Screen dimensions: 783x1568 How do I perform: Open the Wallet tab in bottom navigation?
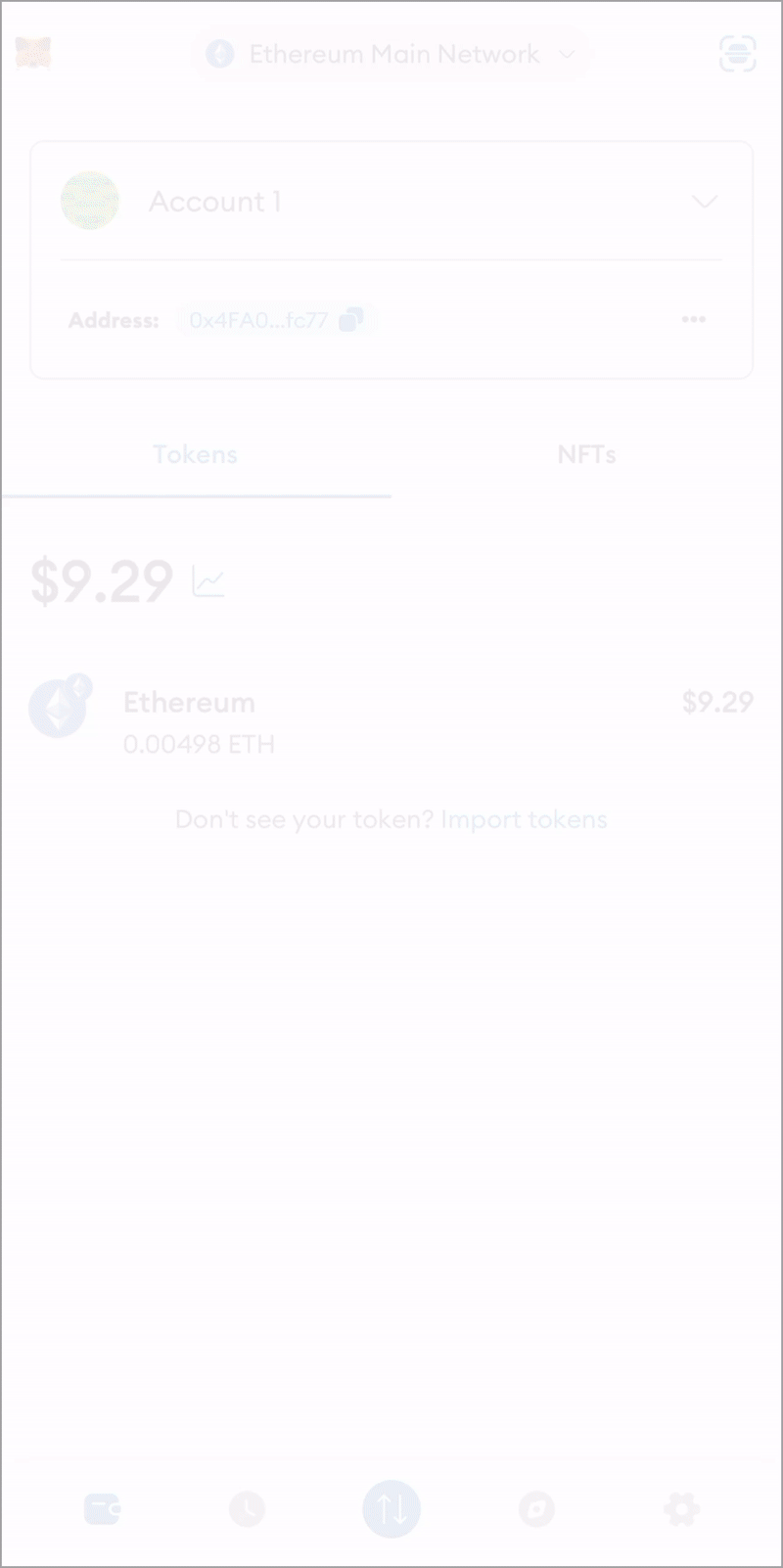click(x=103, y=1509)
